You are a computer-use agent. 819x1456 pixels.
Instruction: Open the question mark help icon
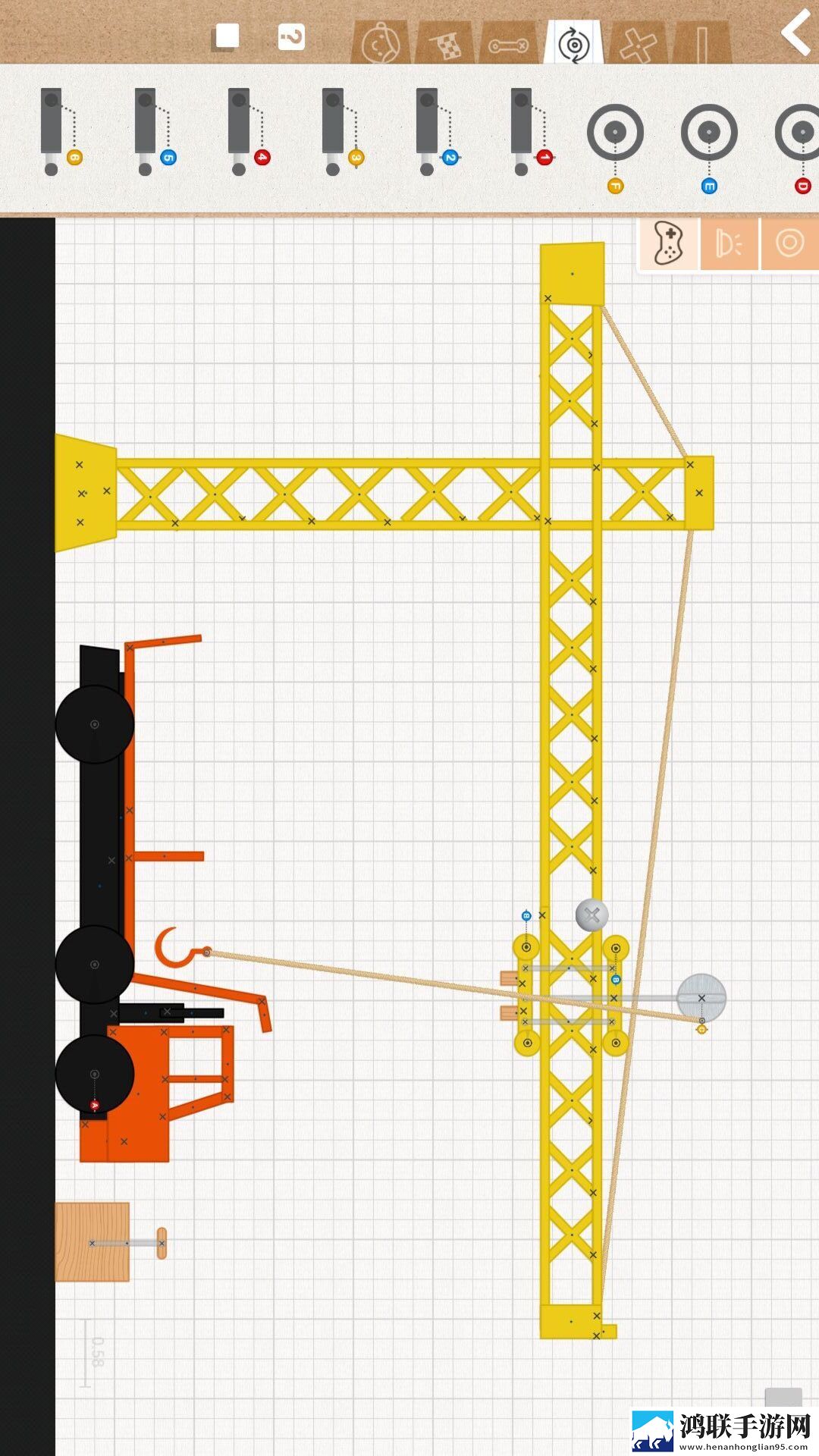(x=291, y=36)
